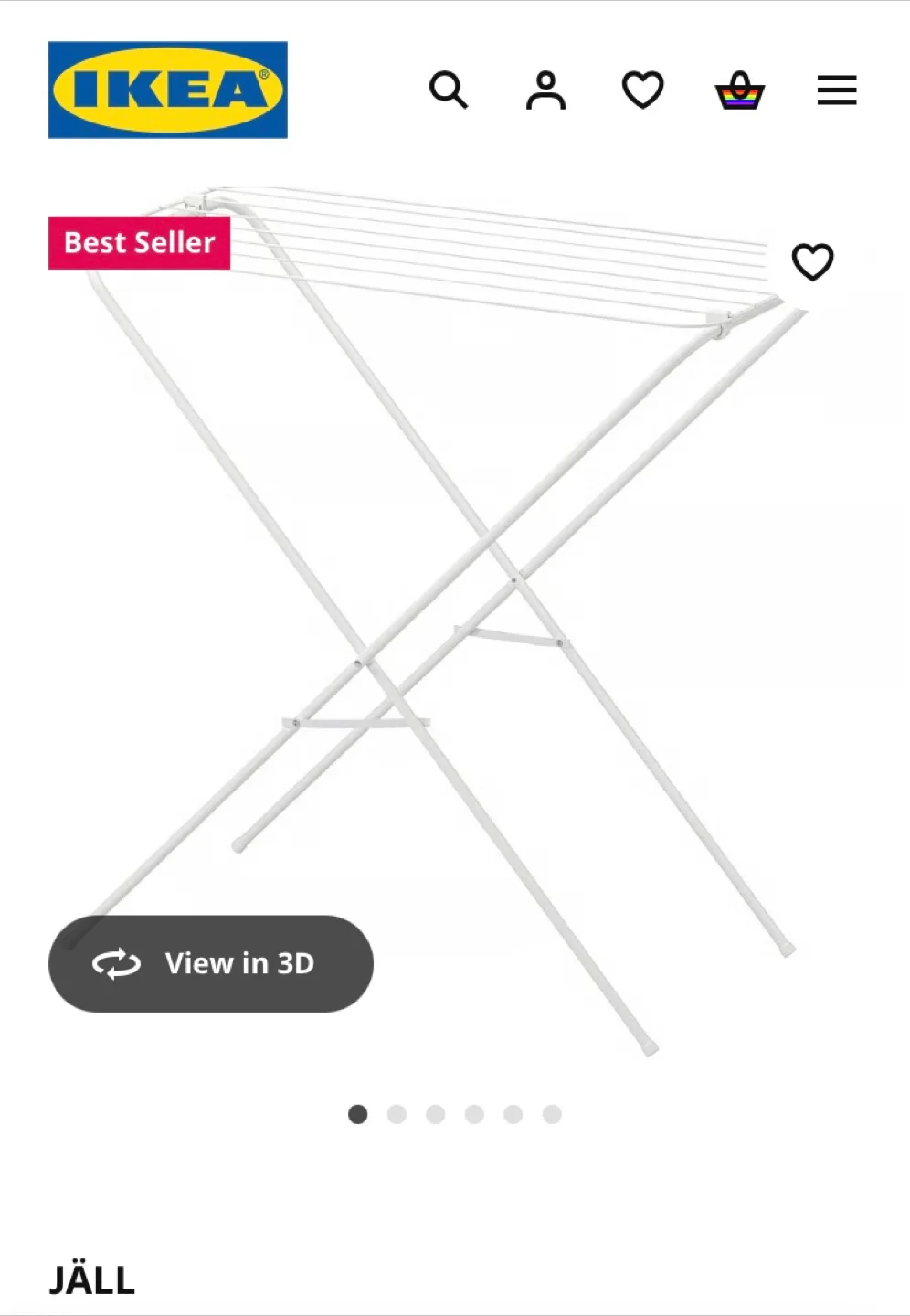This screenshot has height=1316, width=910.
Task: Open your account profile
Action: point(545,90)
